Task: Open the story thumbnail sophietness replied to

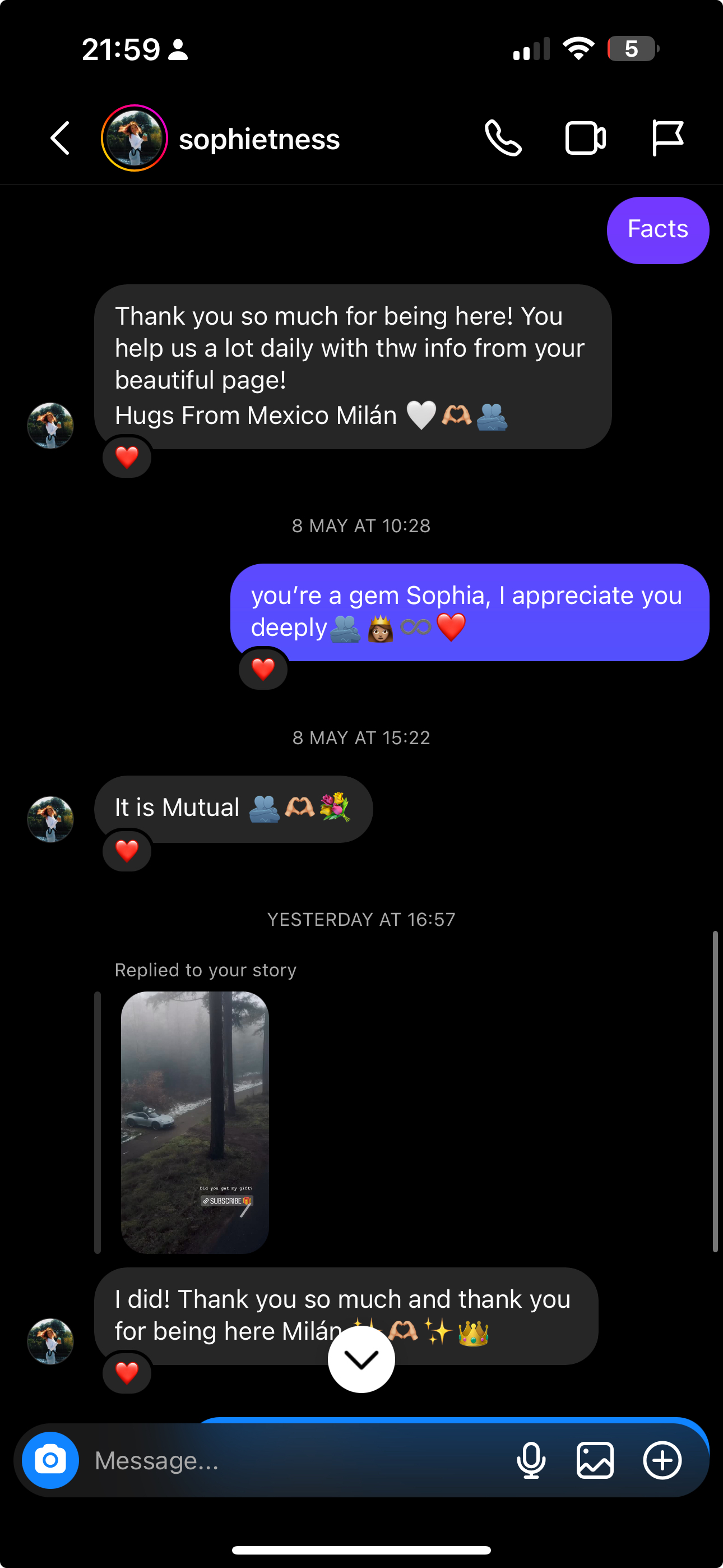Action: 194,1122
